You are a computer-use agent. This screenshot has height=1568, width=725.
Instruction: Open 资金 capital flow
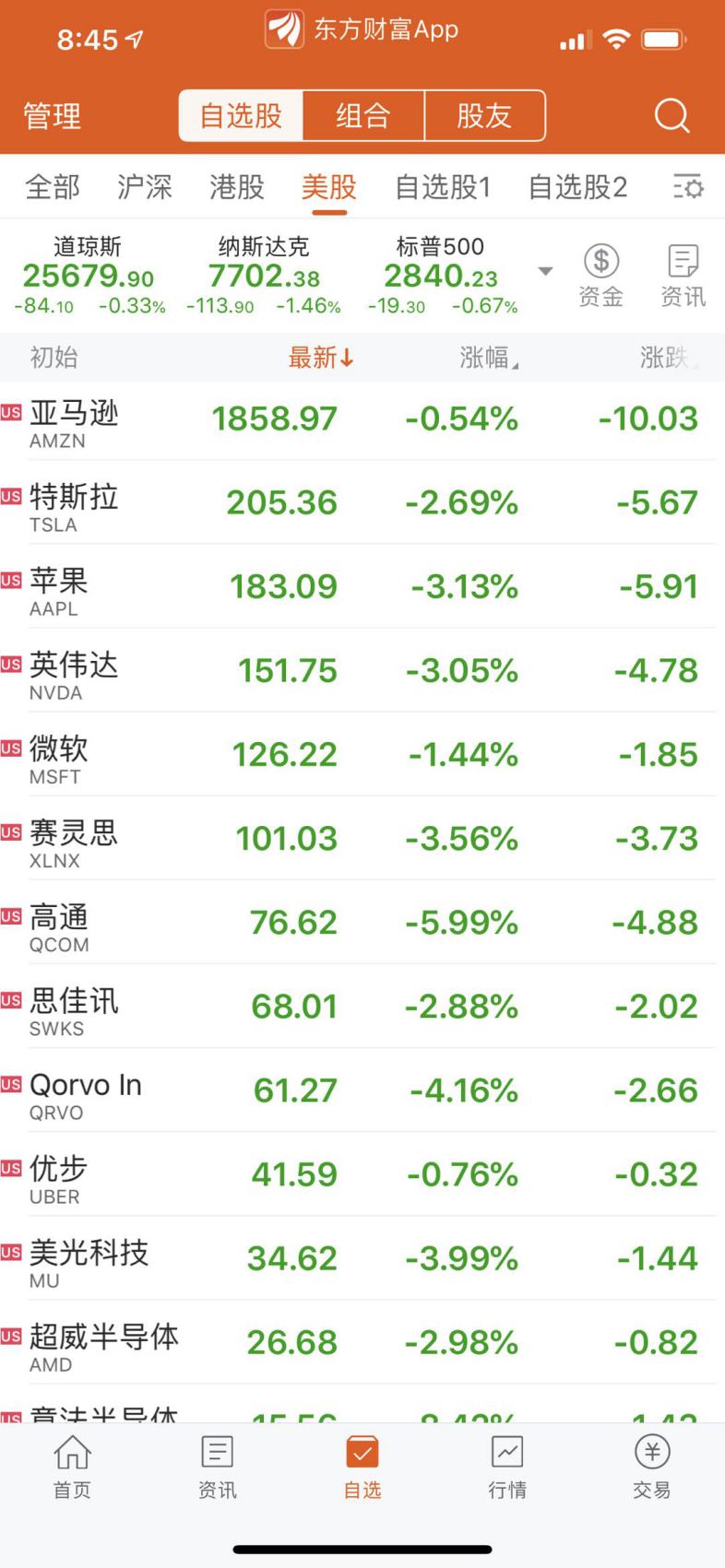(600, 275)
